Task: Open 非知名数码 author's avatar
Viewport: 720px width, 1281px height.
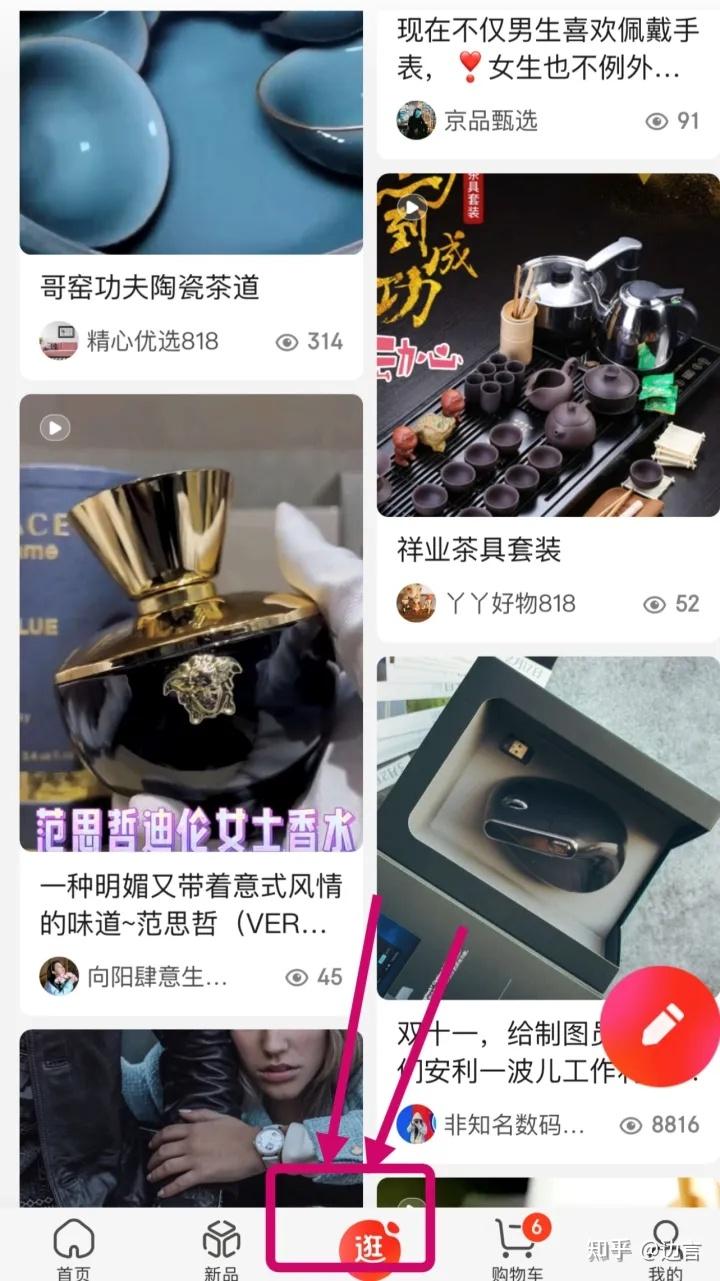Action: click(x=418, y=1124)
